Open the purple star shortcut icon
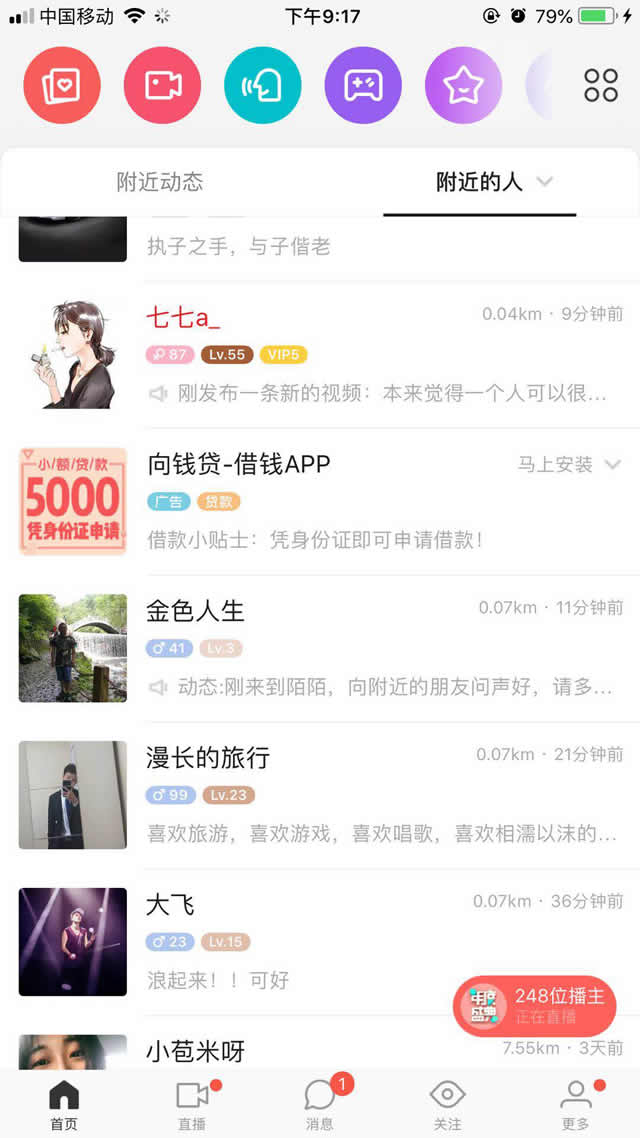This screenshot has height=1138, width=640. [464, 86]
